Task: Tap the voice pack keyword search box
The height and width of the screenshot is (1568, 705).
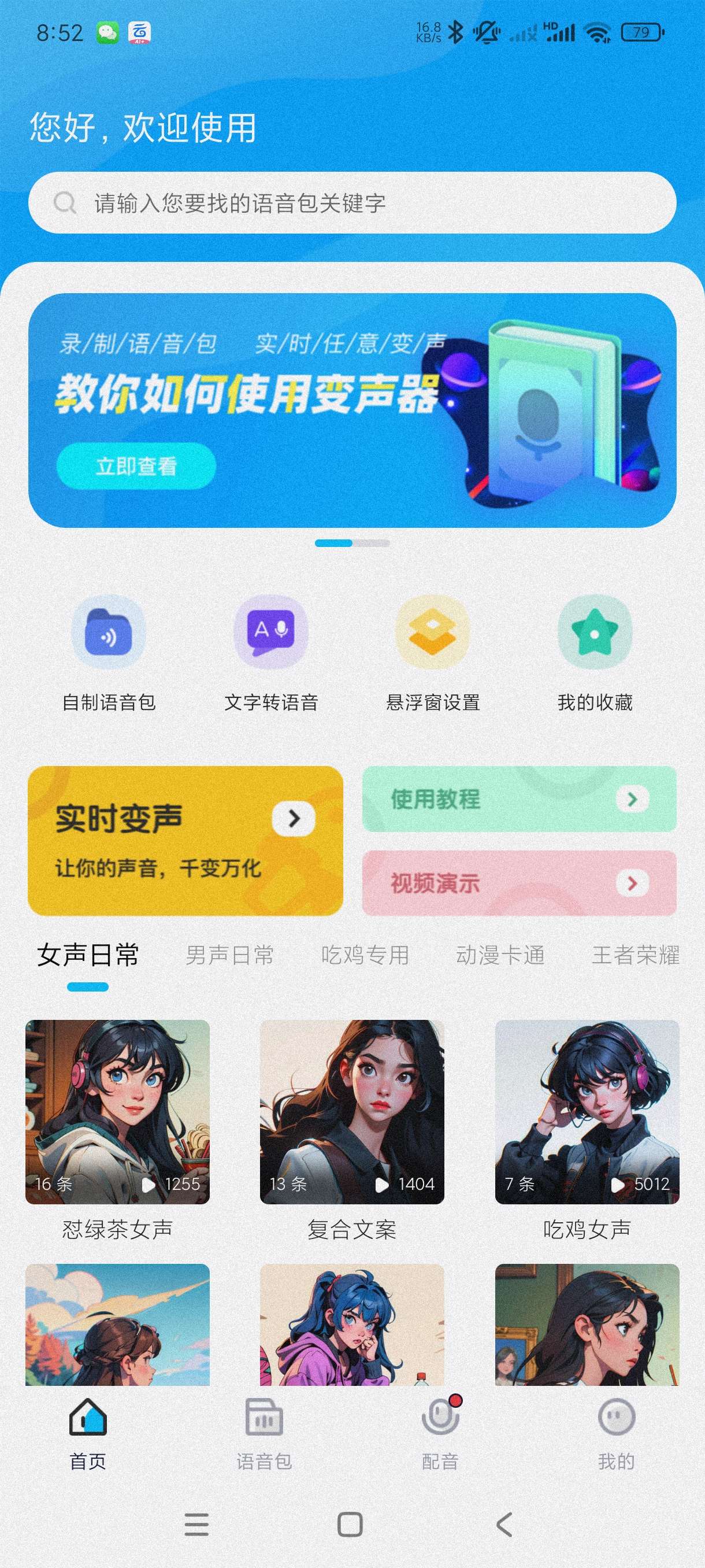Action: pyautogui.click(x=351, y=203)
